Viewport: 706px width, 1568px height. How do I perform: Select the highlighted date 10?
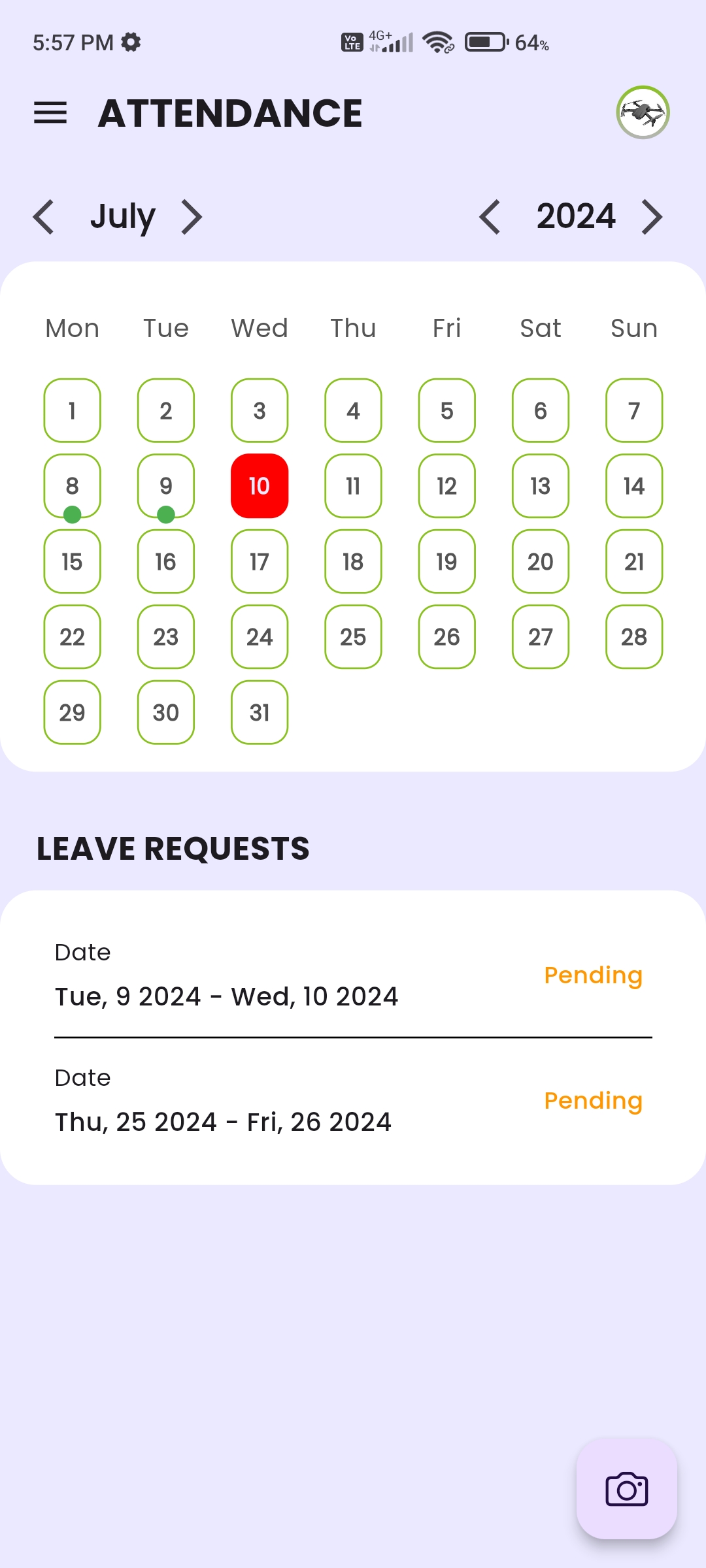point(260,486)
